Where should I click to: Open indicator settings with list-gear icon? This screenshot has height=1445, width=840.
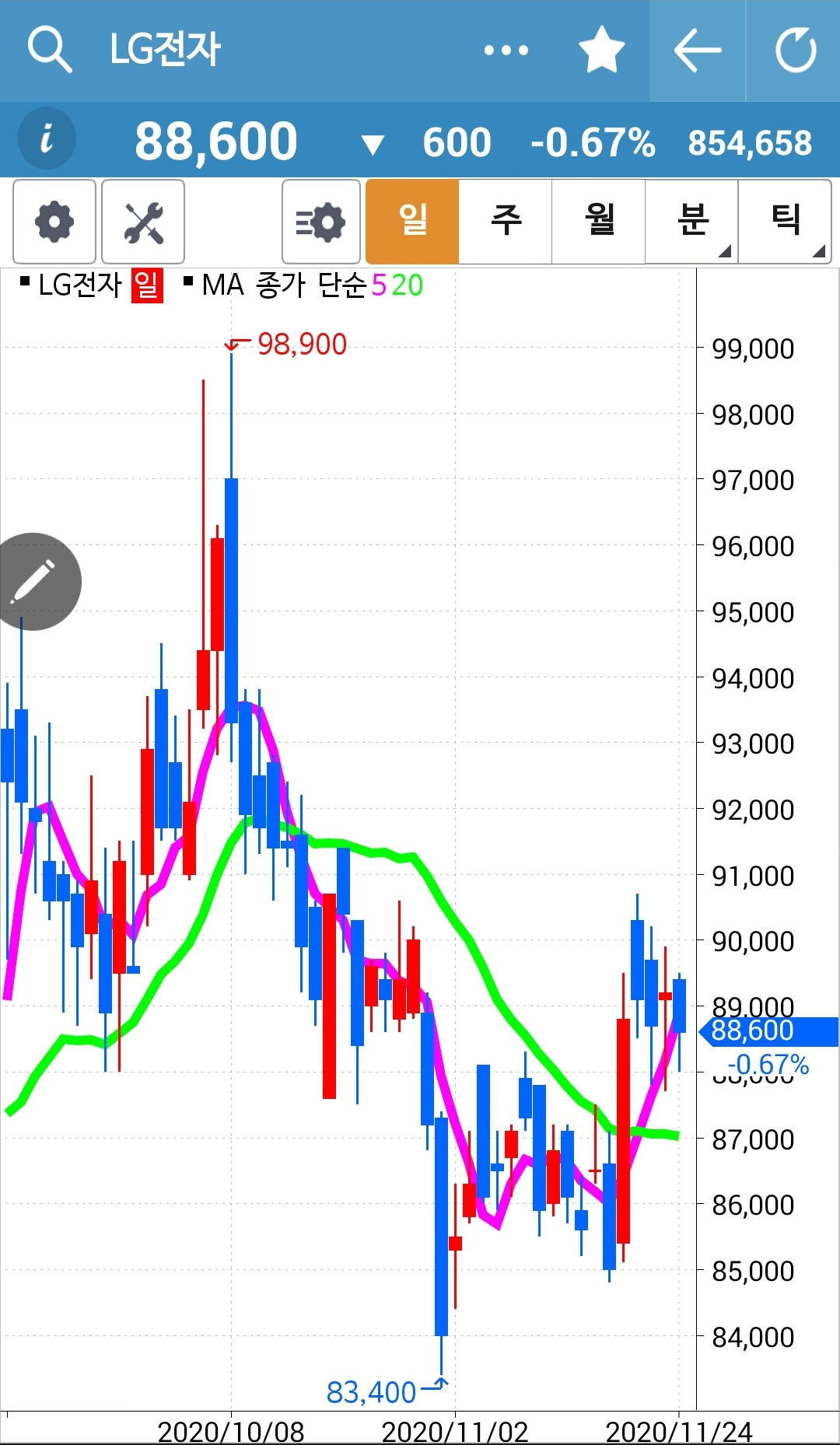coord(320,222)
